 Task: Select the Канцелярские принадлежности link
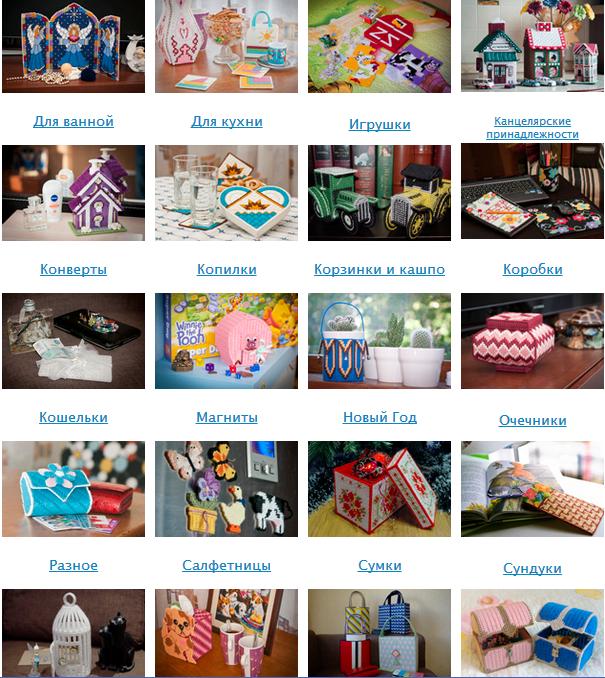coord(532,127)
